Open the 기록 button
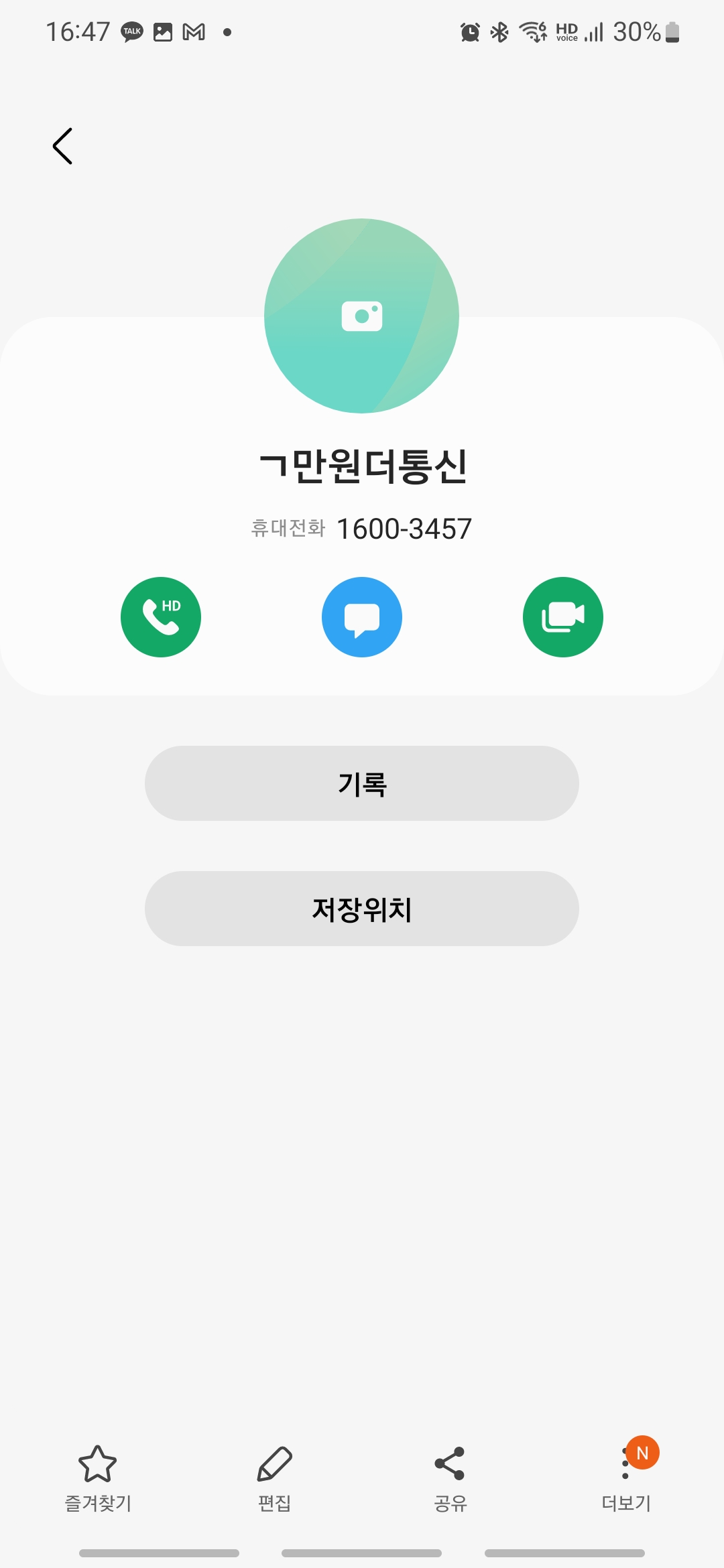Viewport: 724px width, 1568px height. (362, 783)
